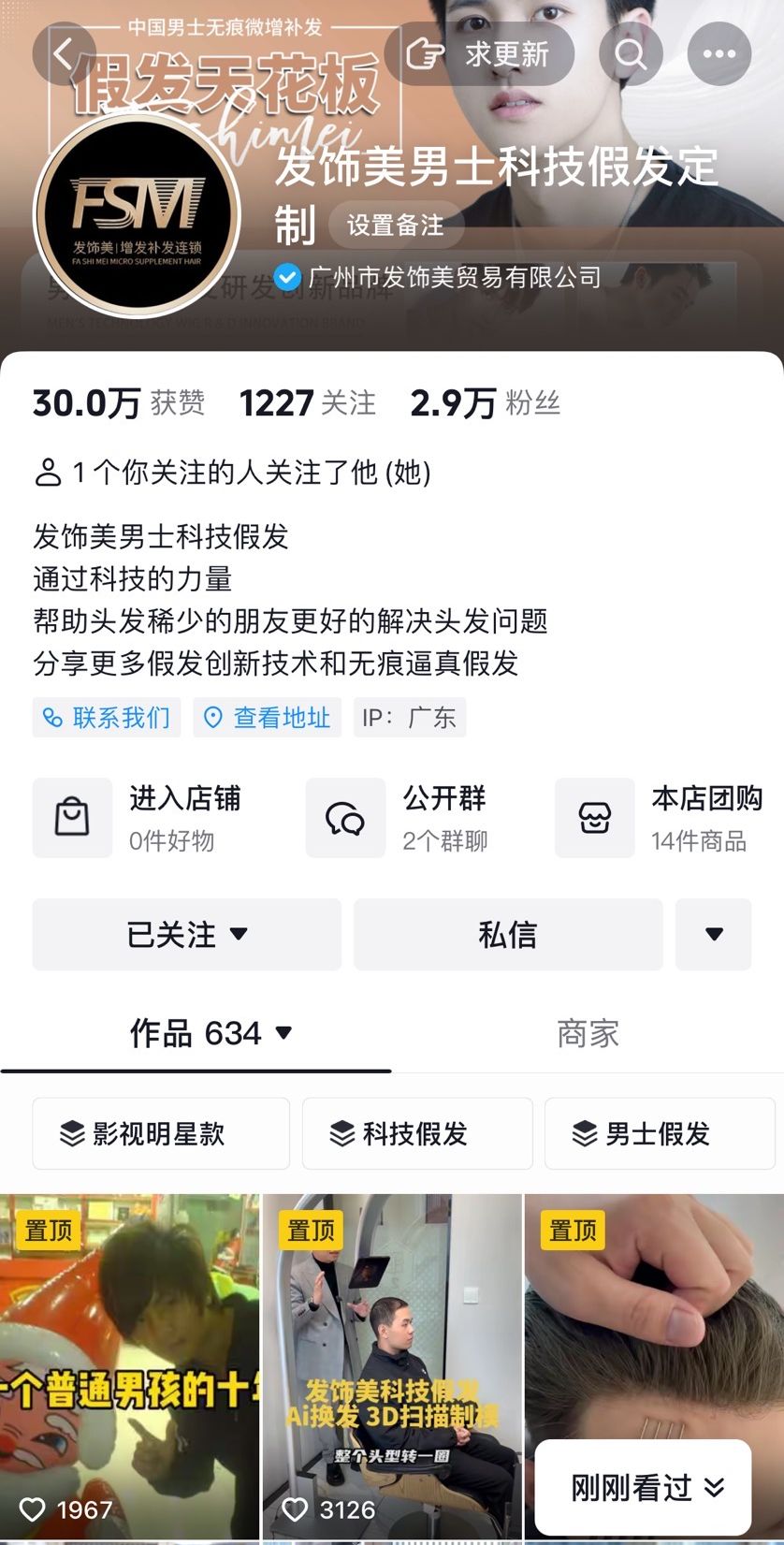Open the pinned video with 3126 likes
784x1545 pixels.
(392, 1366)
